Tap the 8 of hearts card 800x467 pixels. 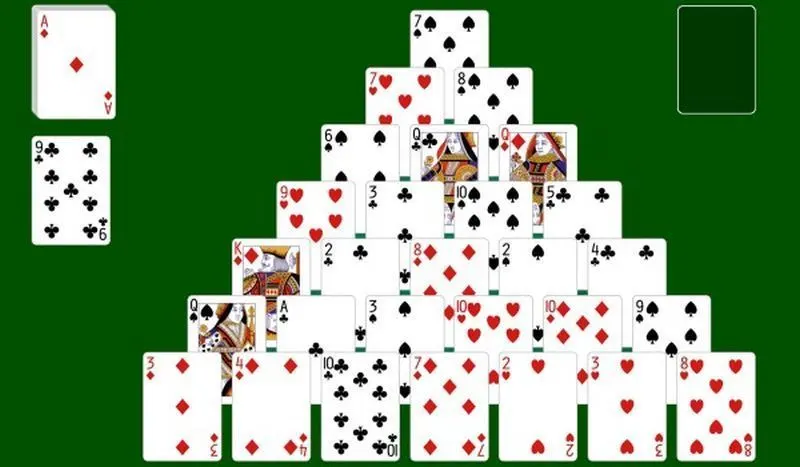pos(716,406)
